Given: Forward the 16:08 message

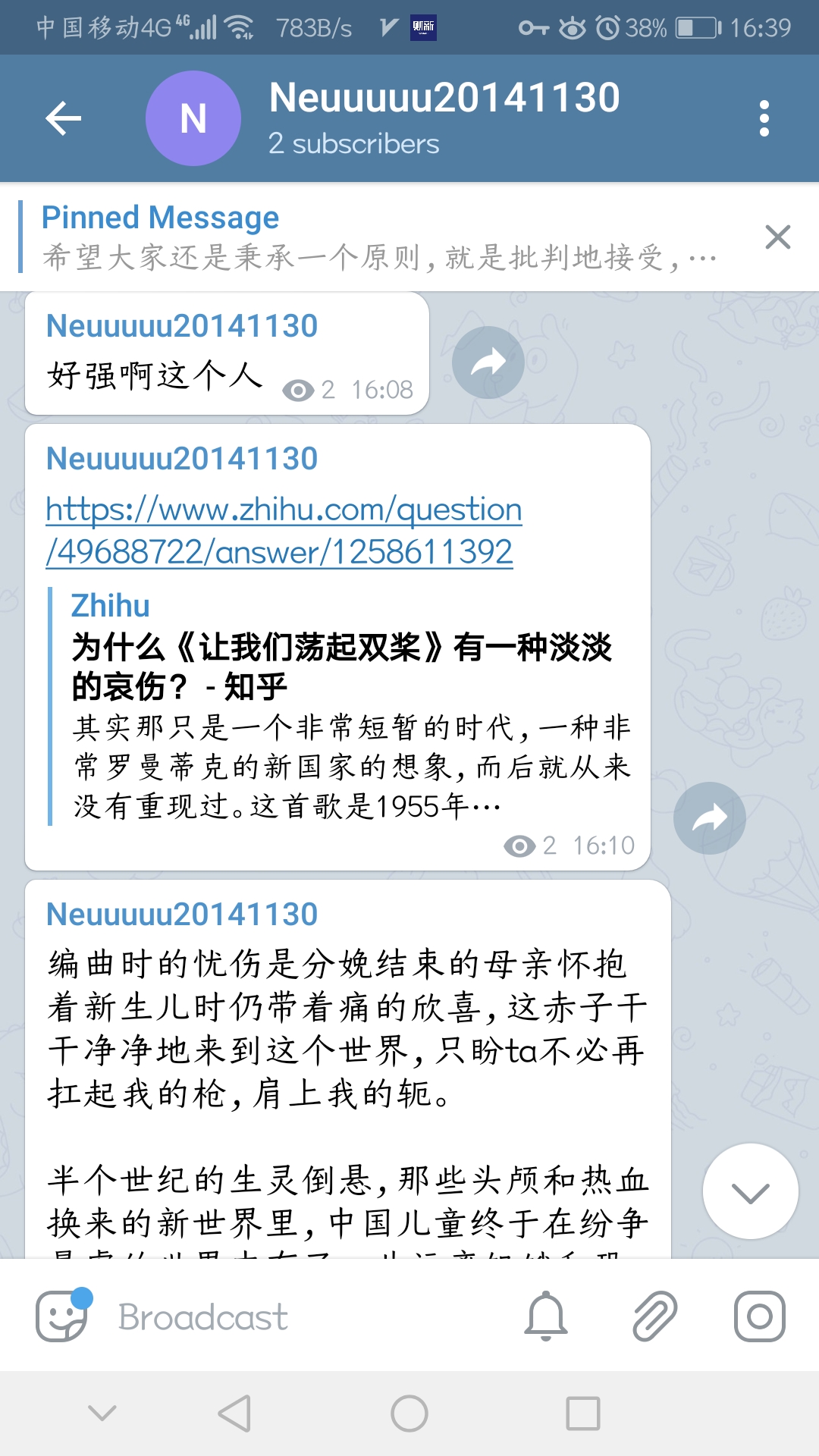Looking at the screenshot, I should click(x=488, y=362).
